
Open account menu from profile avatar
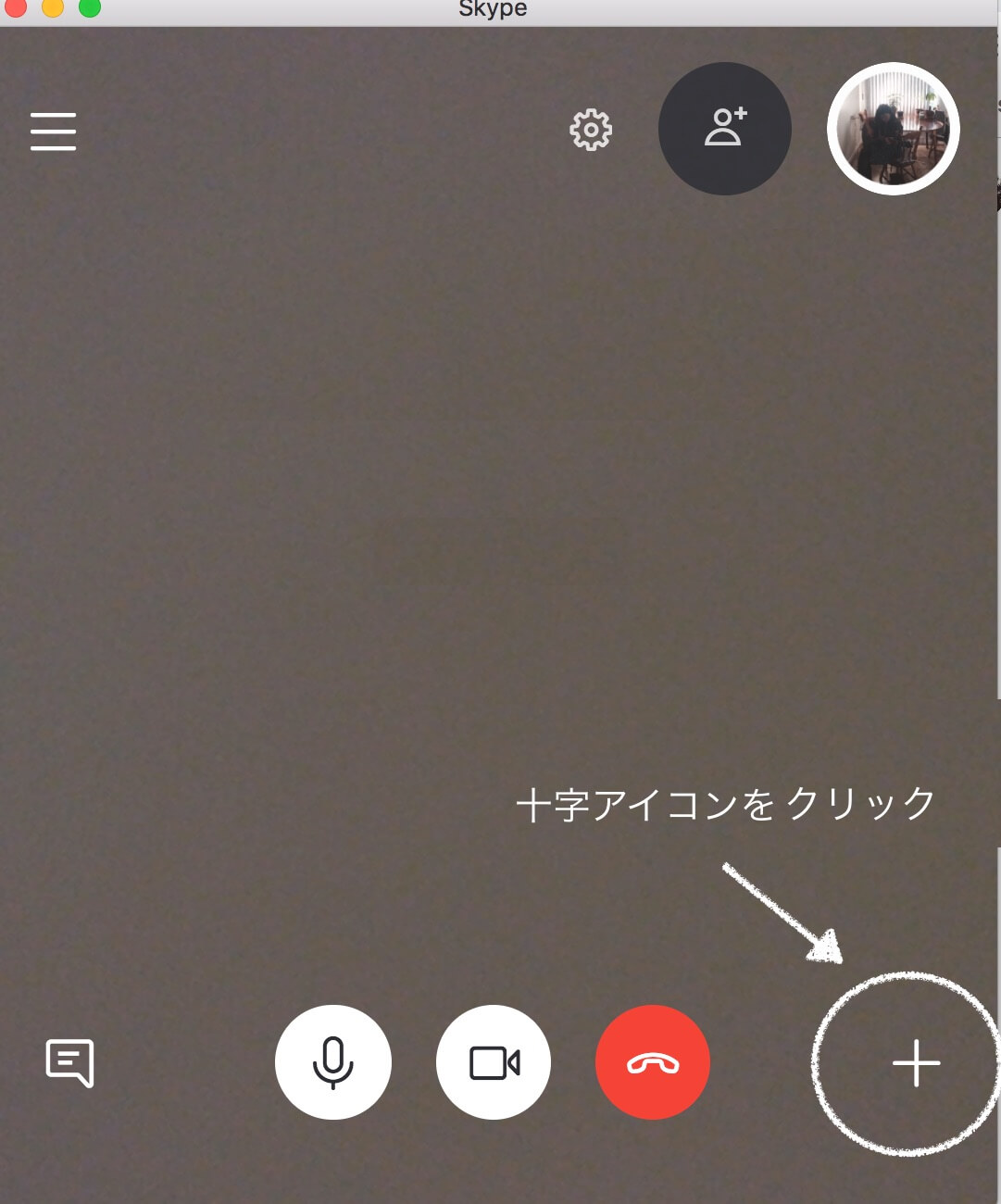pos(892,129)
